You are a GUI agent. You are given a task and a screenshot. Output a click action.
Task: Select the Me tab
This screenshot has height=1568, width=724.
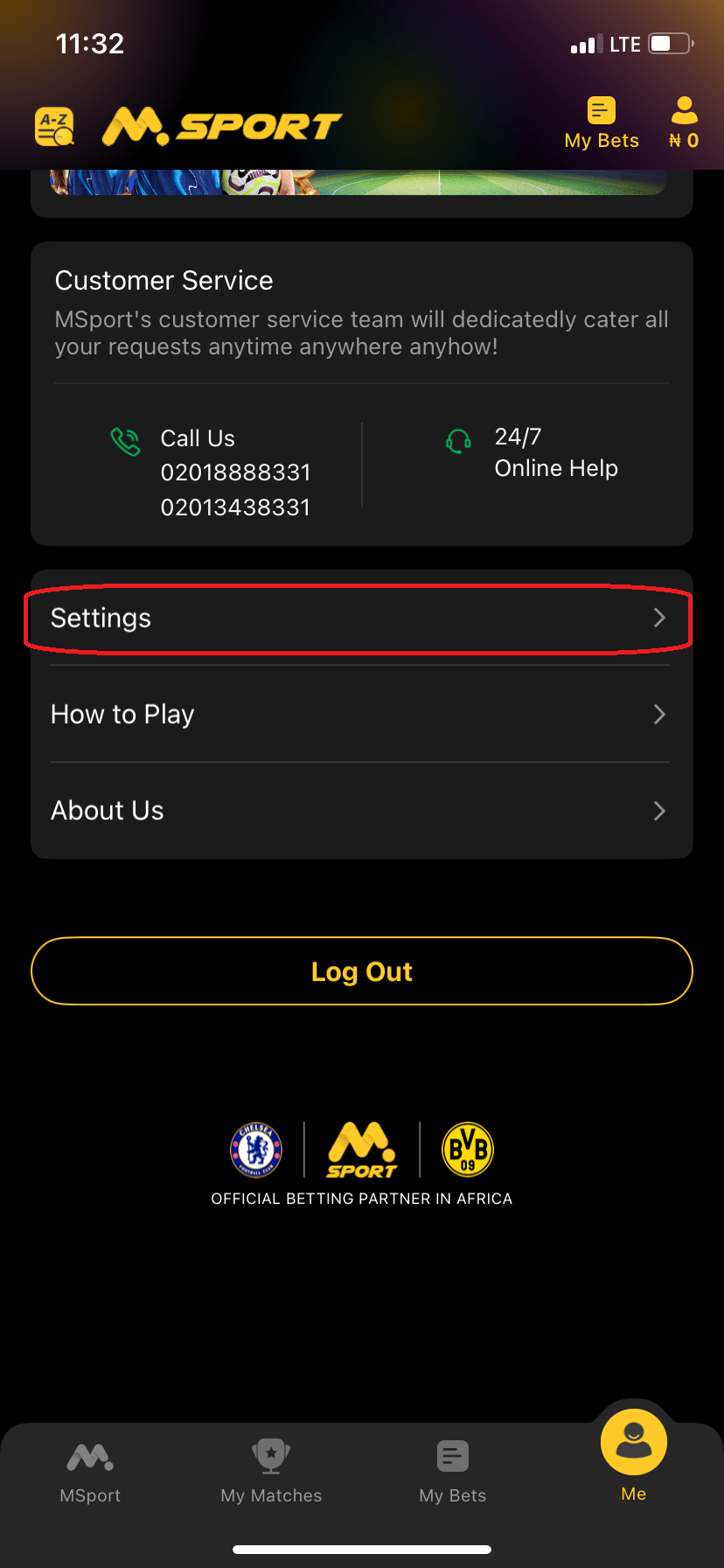point(634,1454)
